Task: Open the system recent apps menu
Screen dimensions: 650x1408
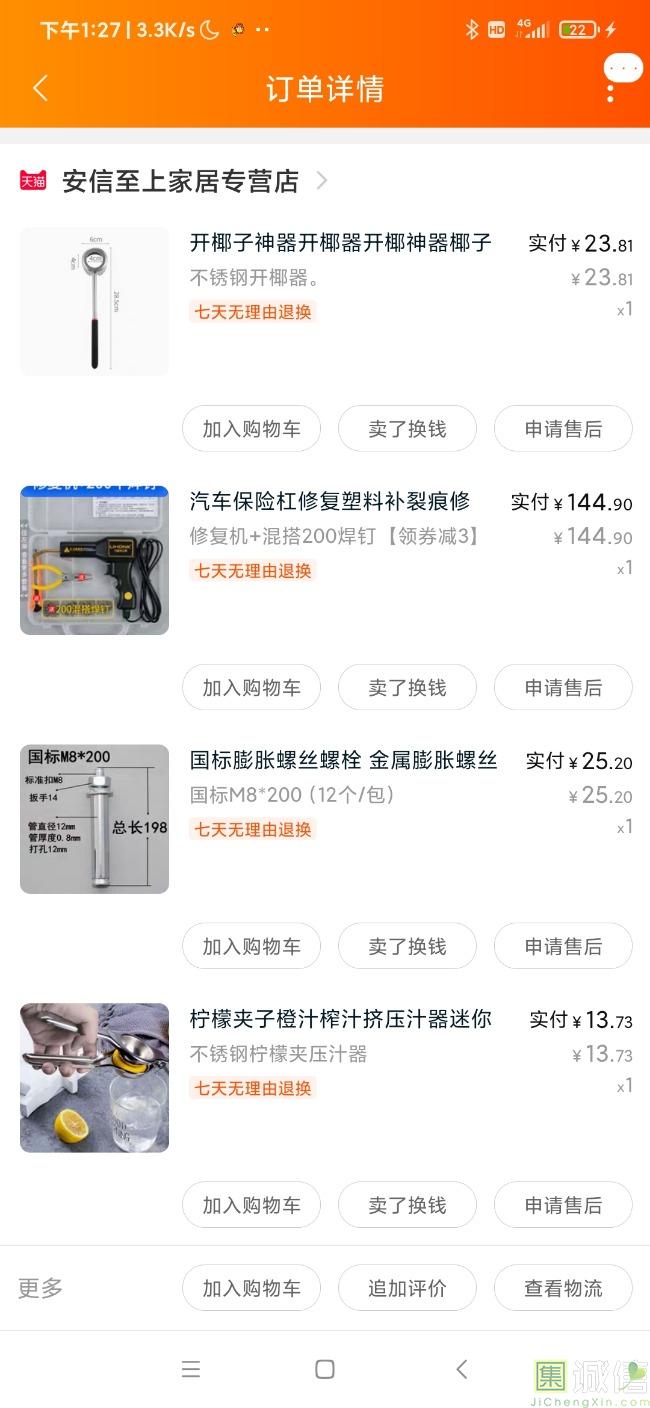Action: pyautogui.click(x=191, y=1369)
